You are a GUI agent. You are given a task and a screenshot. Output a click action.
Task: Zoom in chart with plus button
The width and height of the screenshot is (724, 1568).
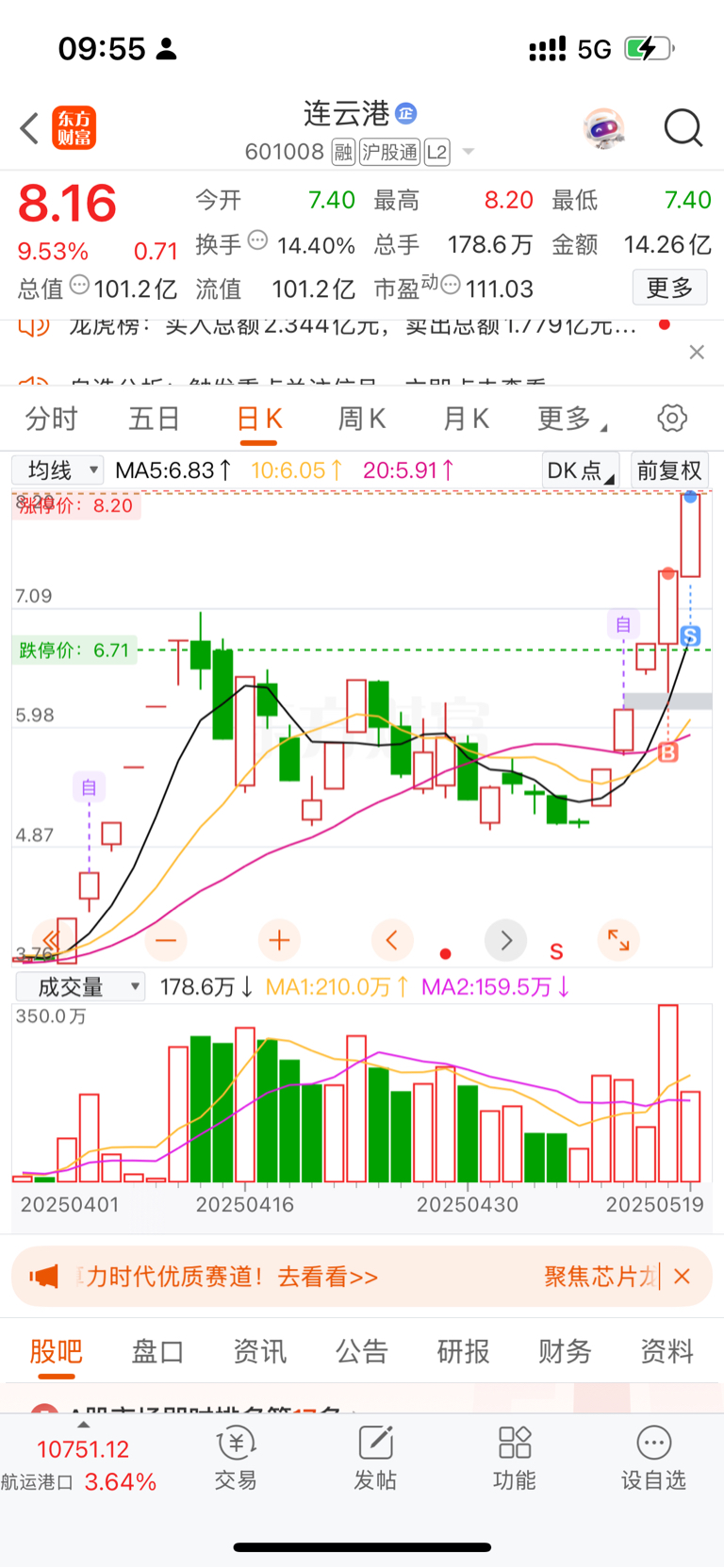click(279, 940)
